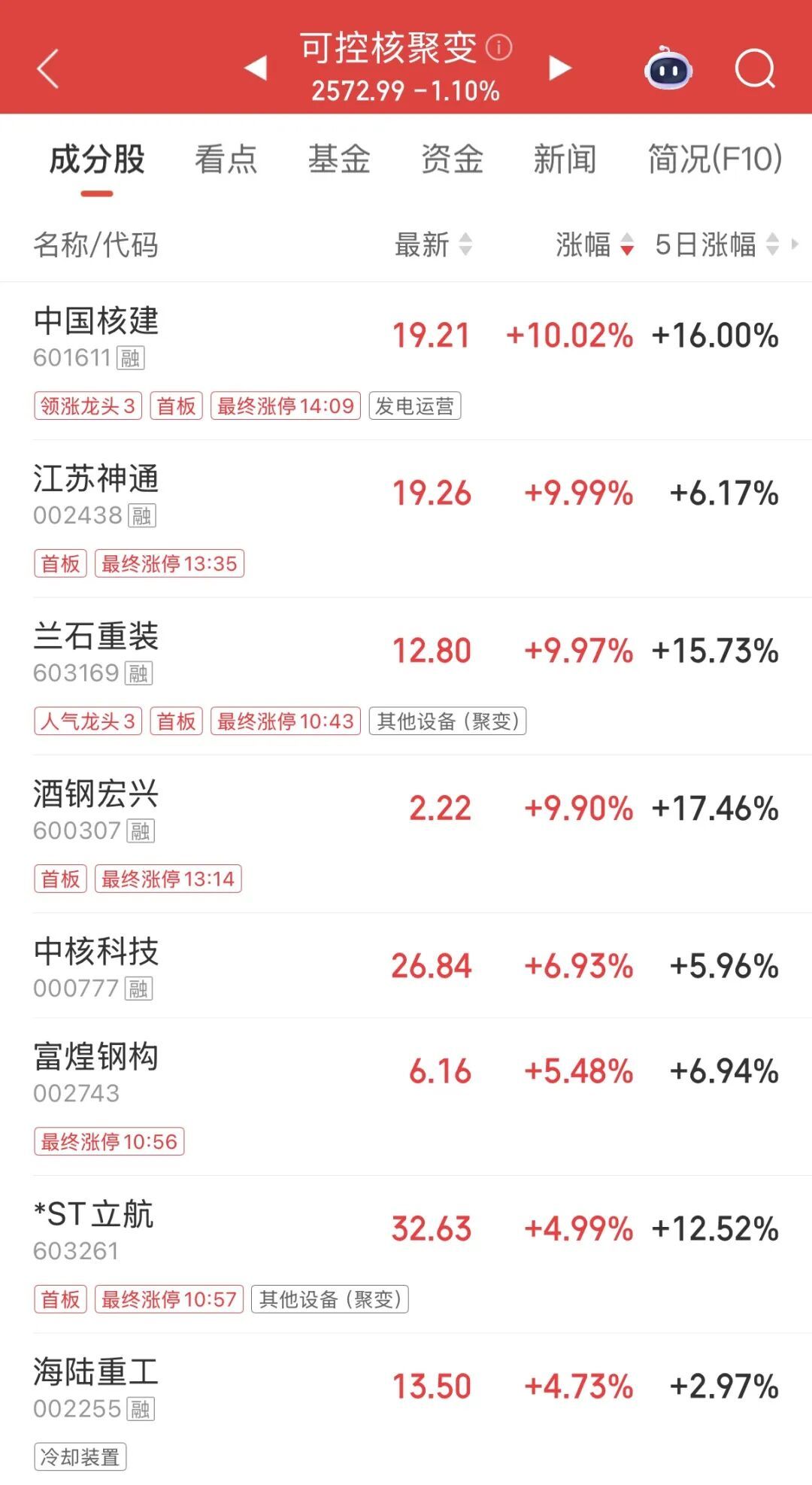This screenshot has height=1485, width=812.
Task: Switch to the 基金 tab
Action: pos(339,159)
